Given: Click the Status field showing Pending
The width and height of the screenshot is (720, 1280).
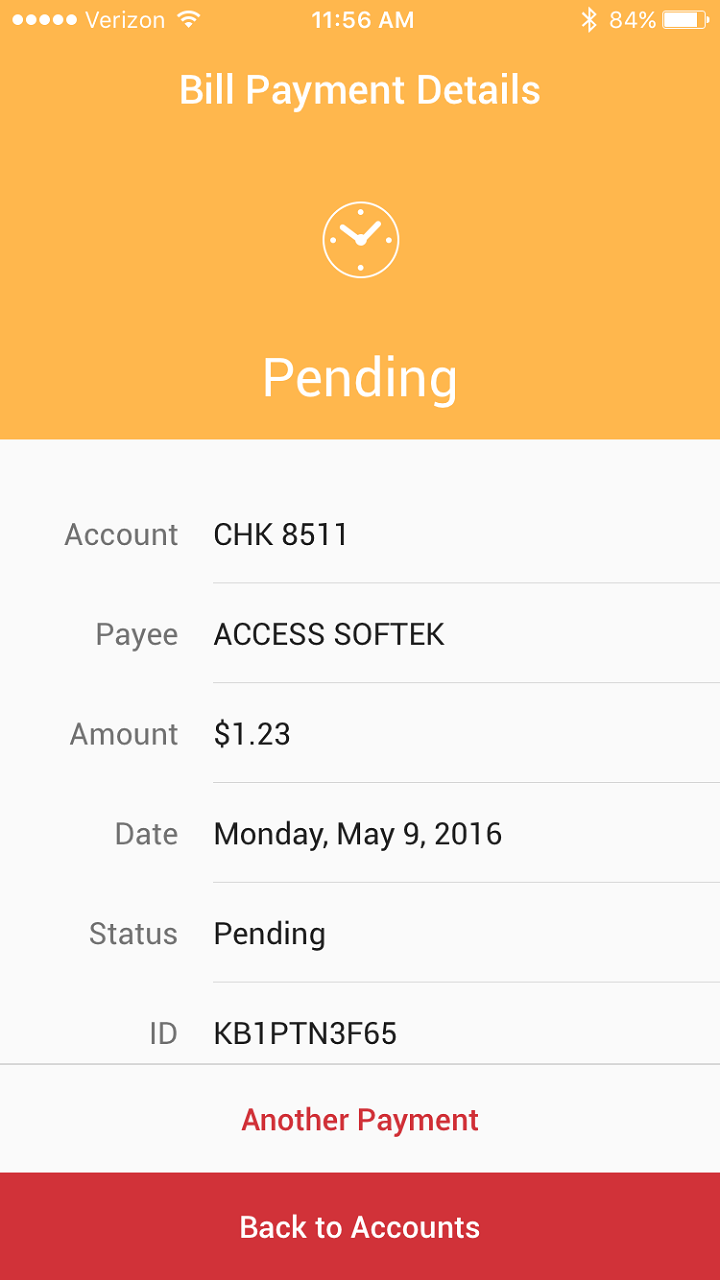Looking at the screenshot, I should point(269,933).
